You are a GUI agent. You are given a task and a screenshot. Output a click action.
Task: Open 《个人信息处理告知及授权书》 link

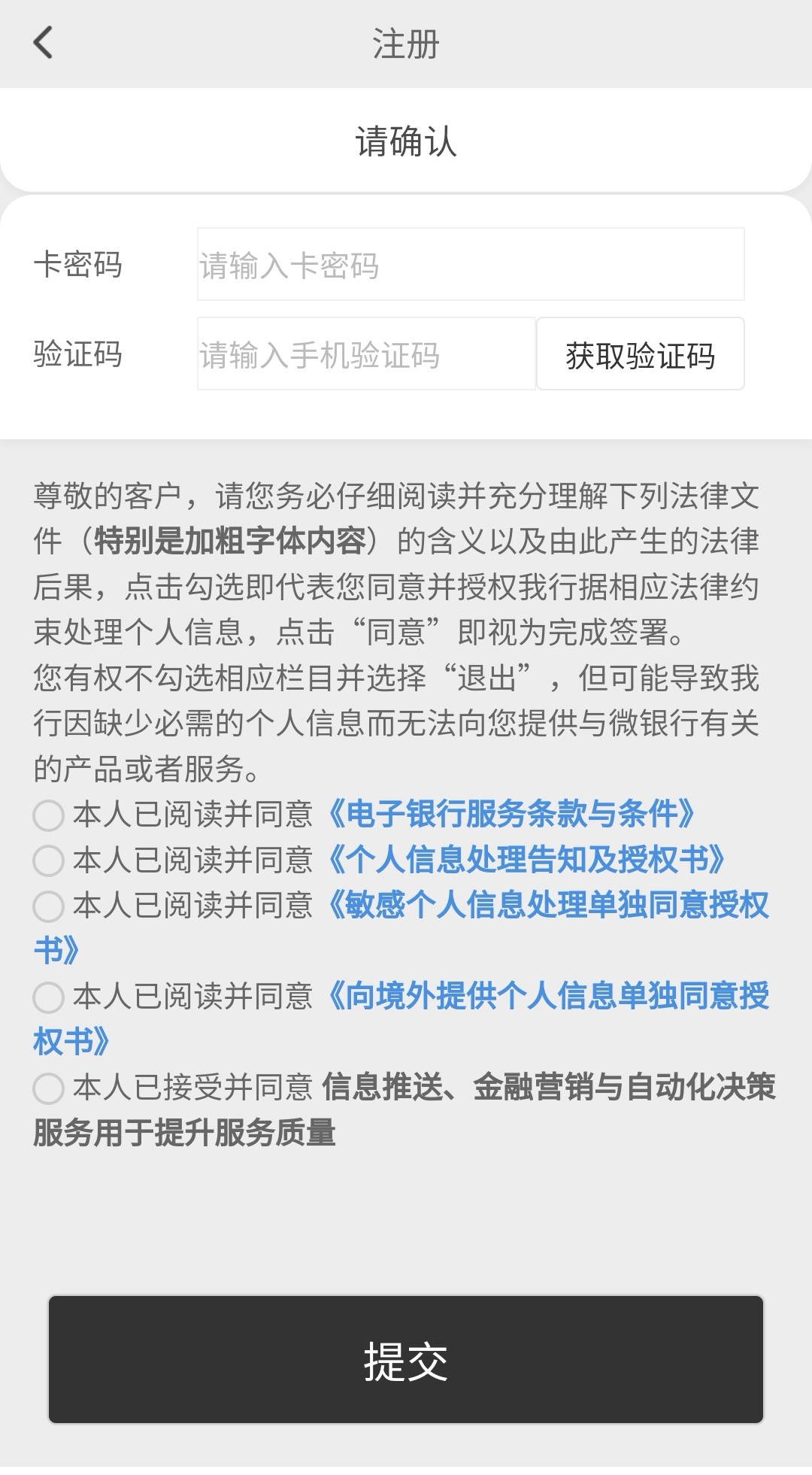pyautogui.click(x=526, y=860)
